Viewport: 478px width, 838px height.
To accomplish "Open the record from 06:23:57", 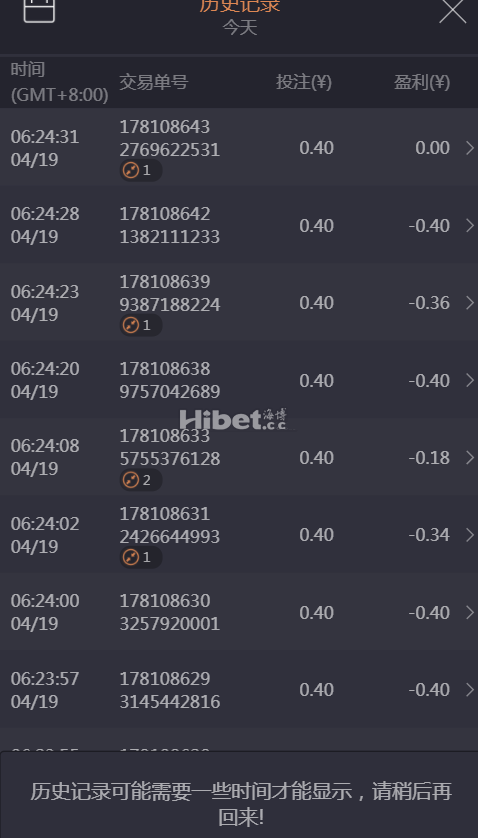I will pos(239,689).
